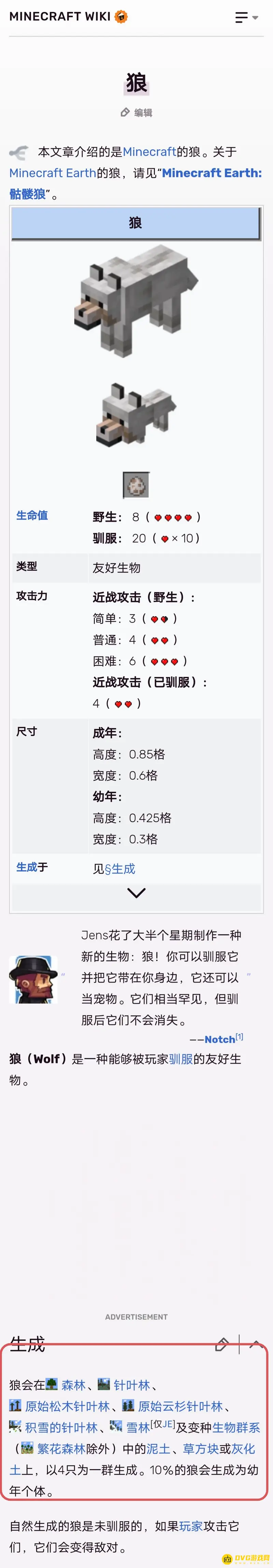Open the 原始松木针叶林 link
The image size is (273, 1568).
[67, 1407]
